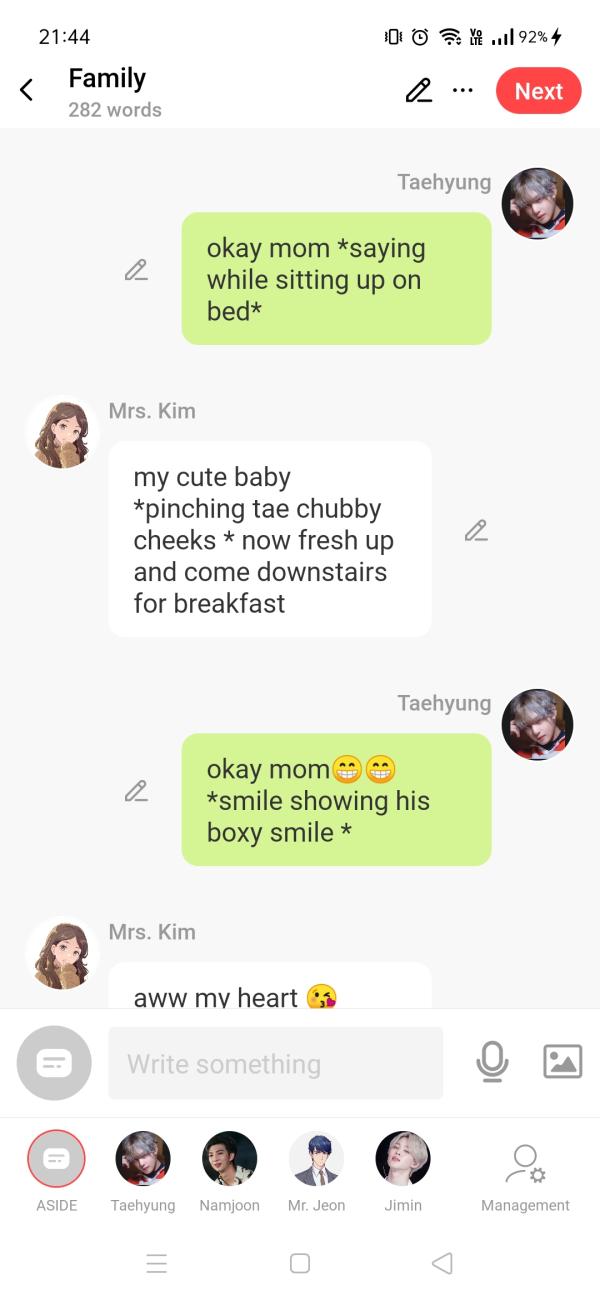Open the three-dot overflow menu
Screen dimensions: 600x1300
pos(462,90)
